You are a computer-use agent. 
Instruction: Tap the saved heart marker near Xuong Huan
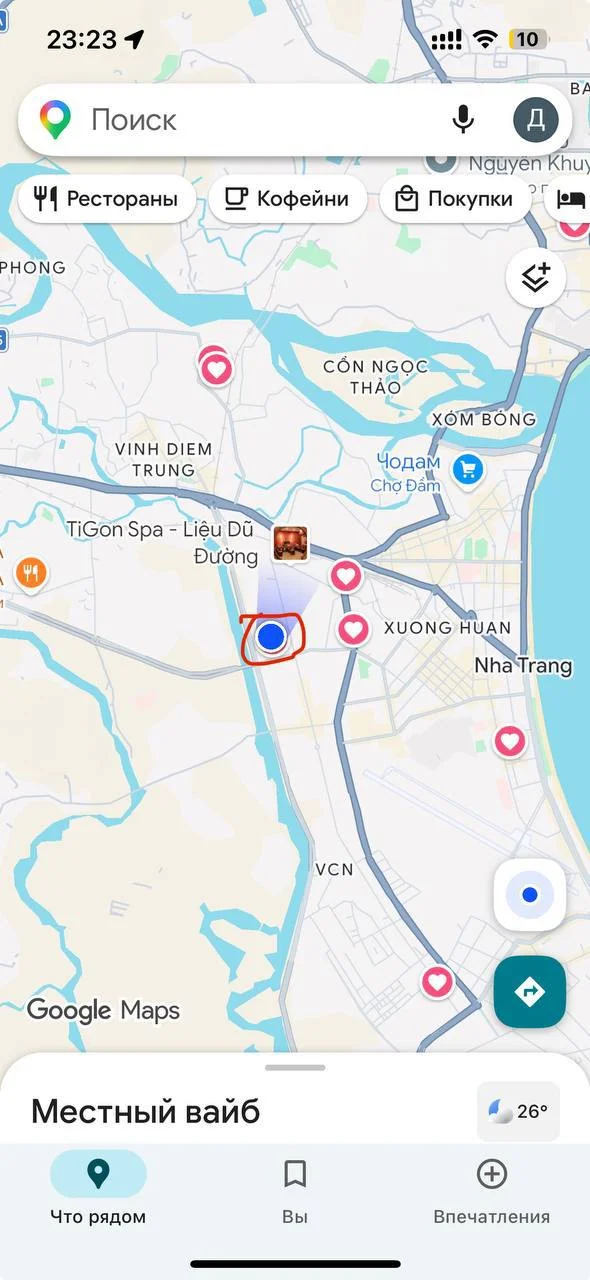click(x=353, y=629)
